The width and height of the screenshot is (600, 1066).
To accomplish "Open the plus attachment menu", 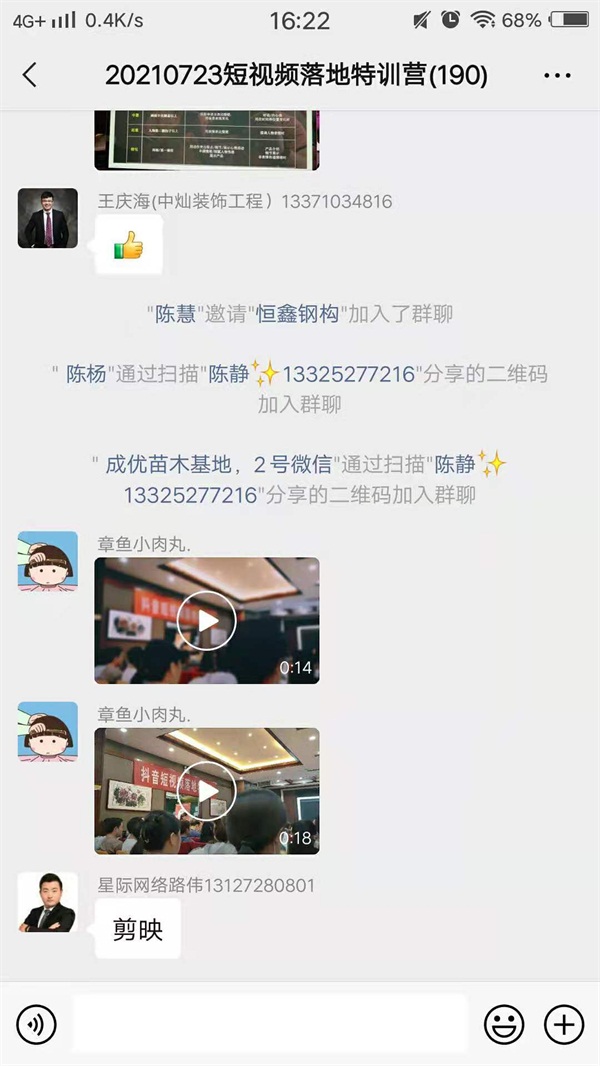I will pyautogui.click(x=564, y=1024).
